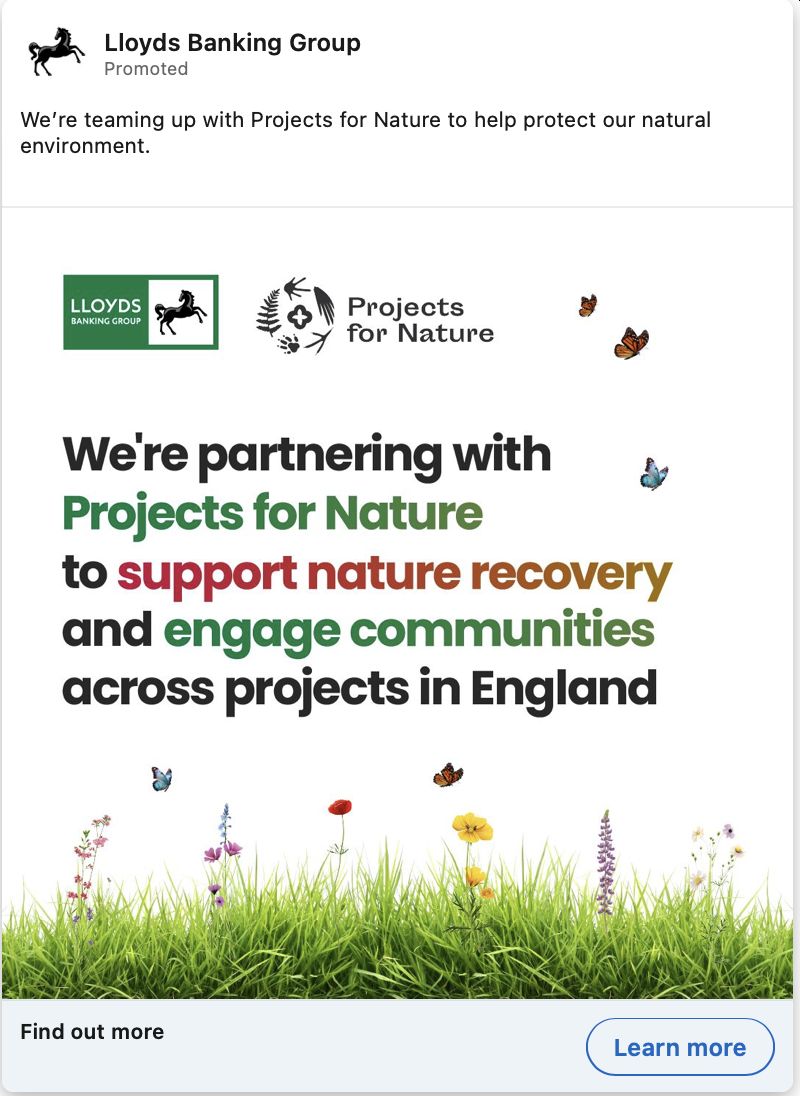Tap the Learn more button
This screenshot has width=800, height=1096.
(x=679, y=1047)
